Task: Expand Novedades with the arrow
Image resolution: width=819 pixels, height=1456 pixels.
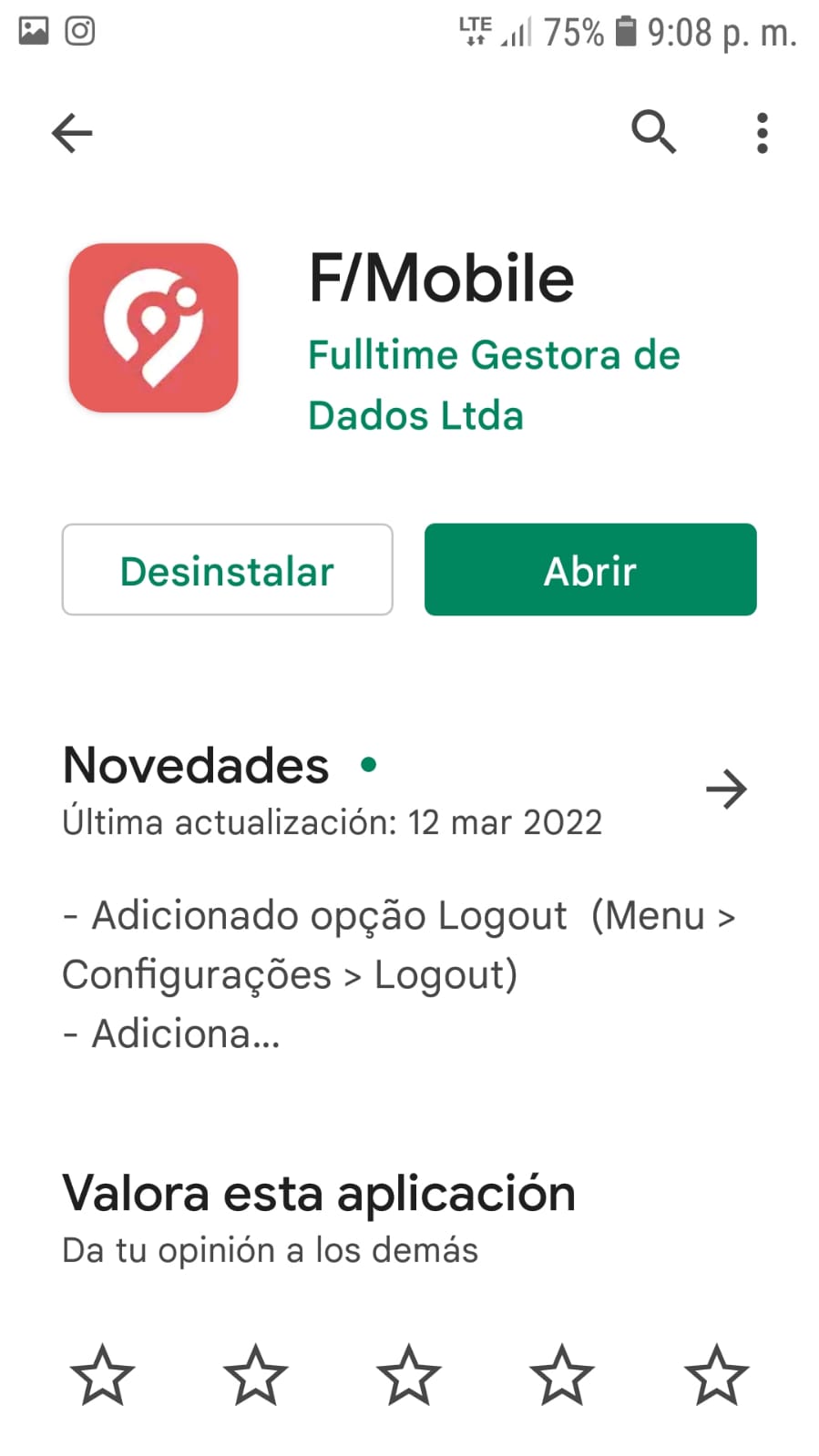Action: [x=726, y=789]
